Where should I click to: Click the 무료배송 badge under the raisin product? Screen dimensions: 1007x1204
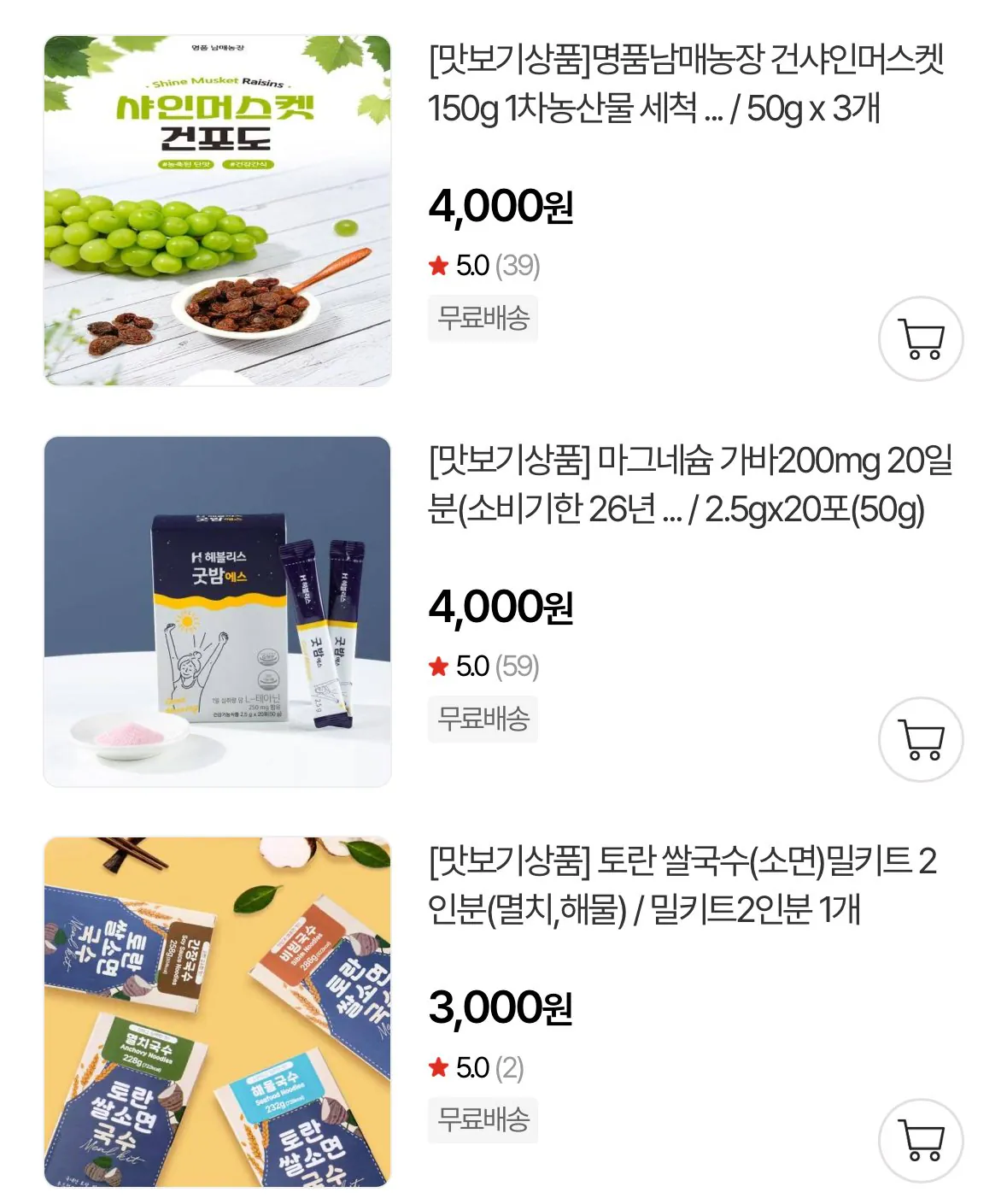[483, 319]
